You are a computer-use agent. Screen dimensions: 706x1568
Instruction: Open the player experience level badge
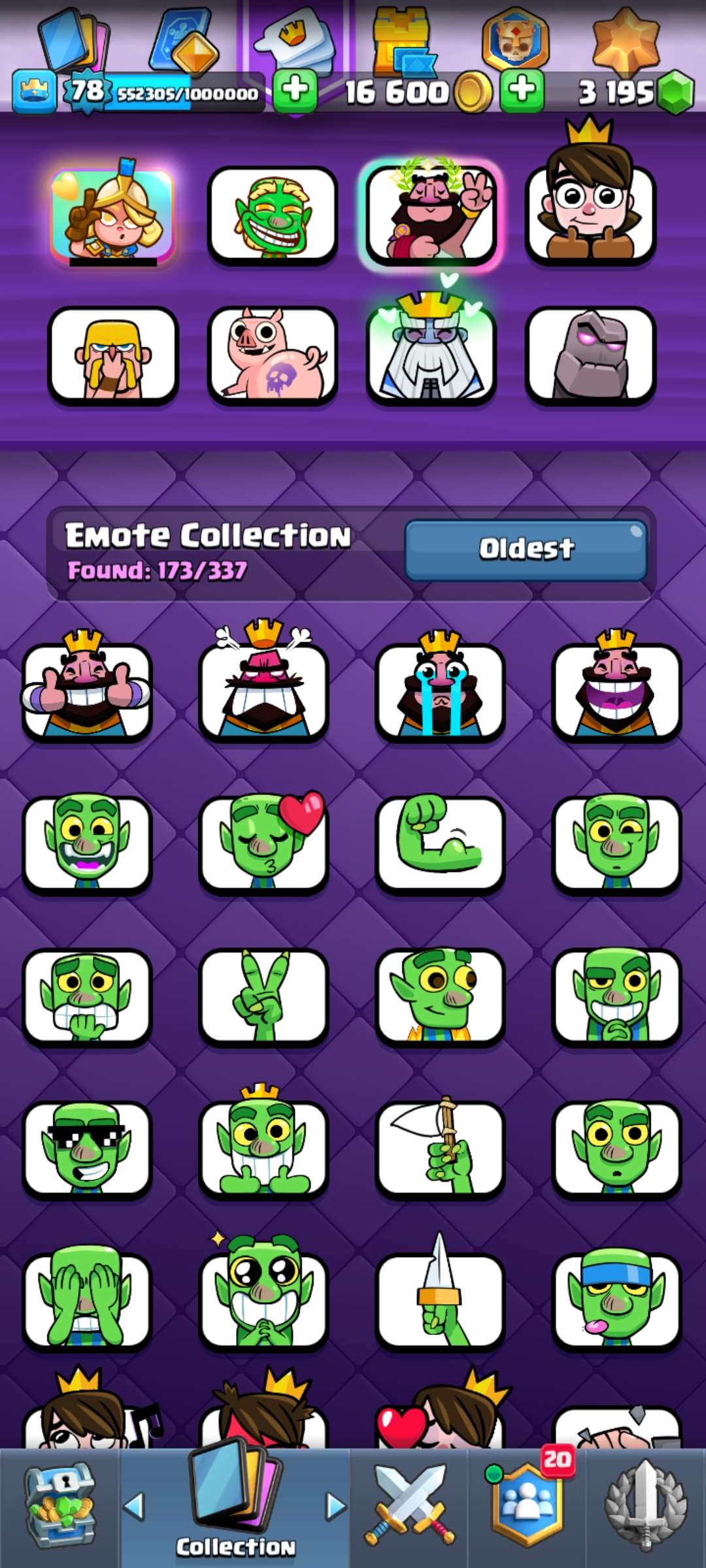click(x=31, y=90)
